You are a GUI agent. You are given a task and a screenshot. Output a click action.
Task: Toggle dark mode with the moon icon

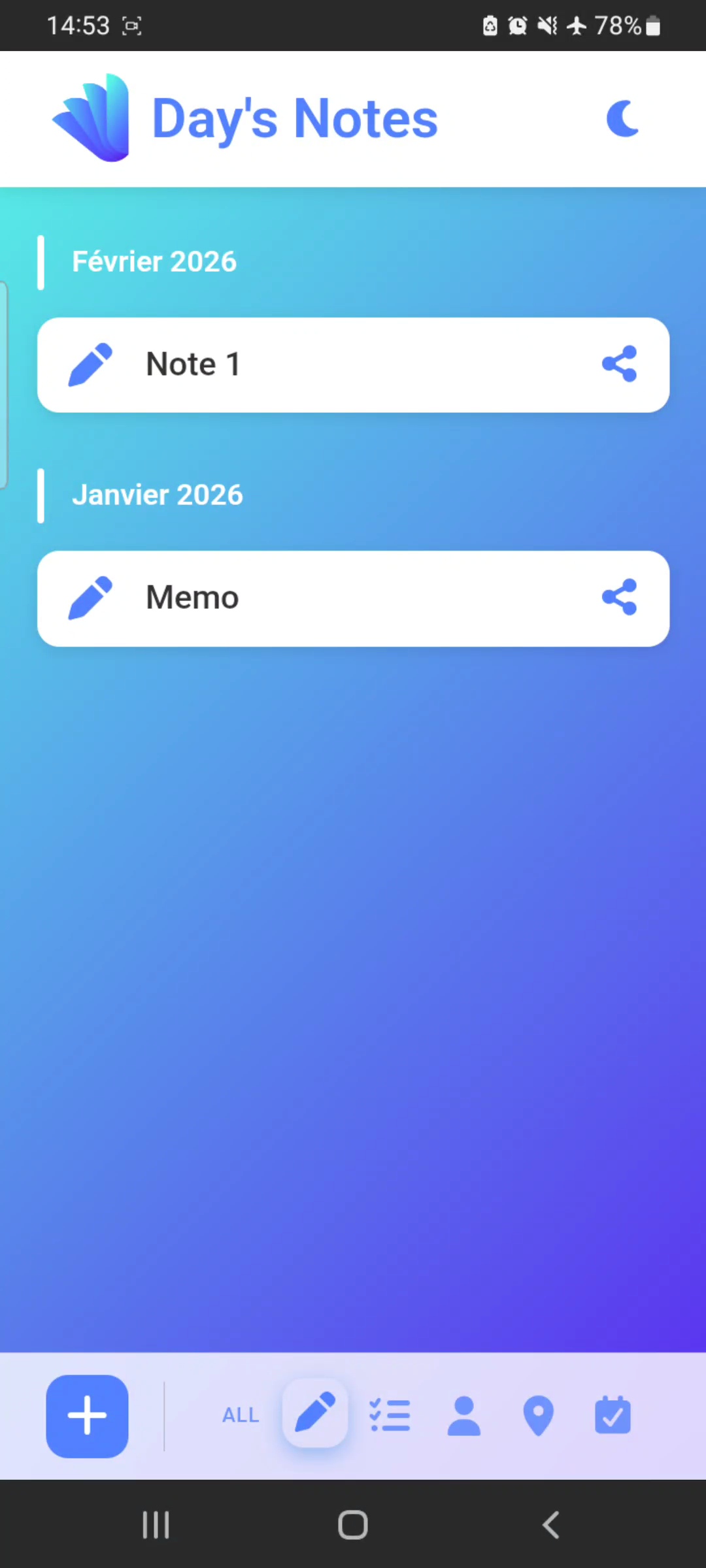(x=622, y=118)
